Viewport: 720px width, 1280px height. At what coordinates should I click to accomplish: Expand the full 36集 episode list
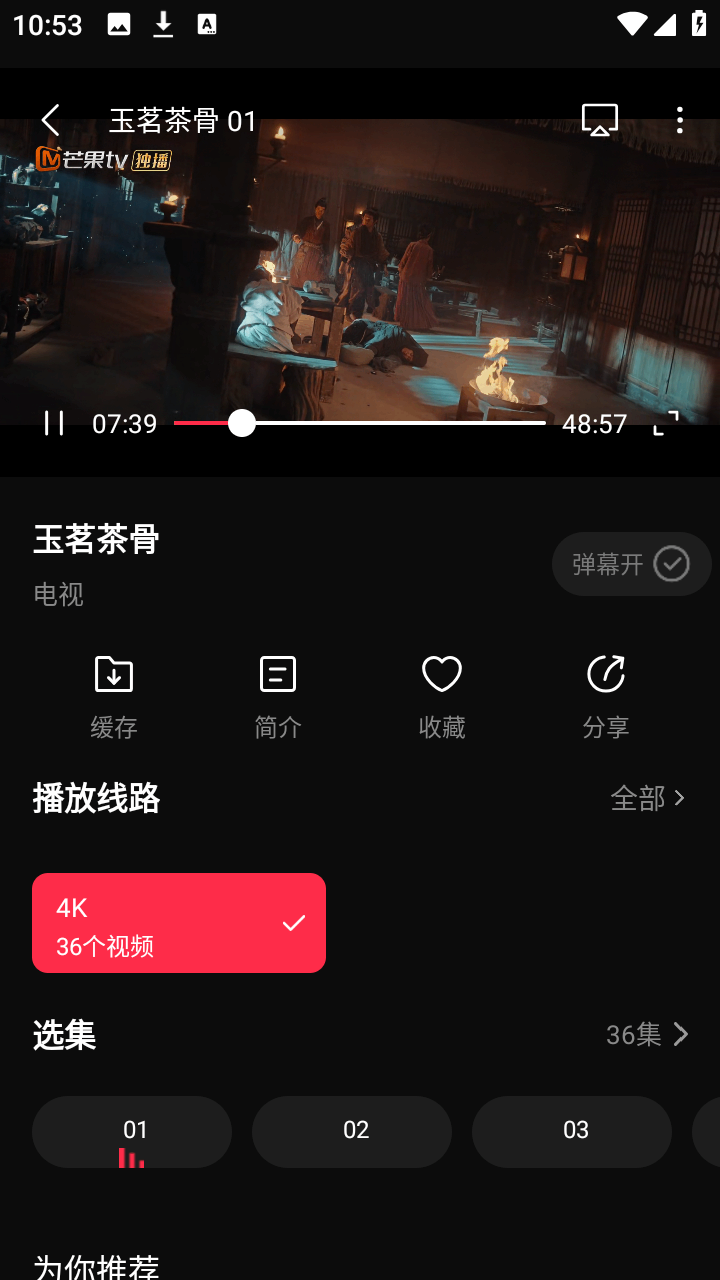tap(648, 1034)
